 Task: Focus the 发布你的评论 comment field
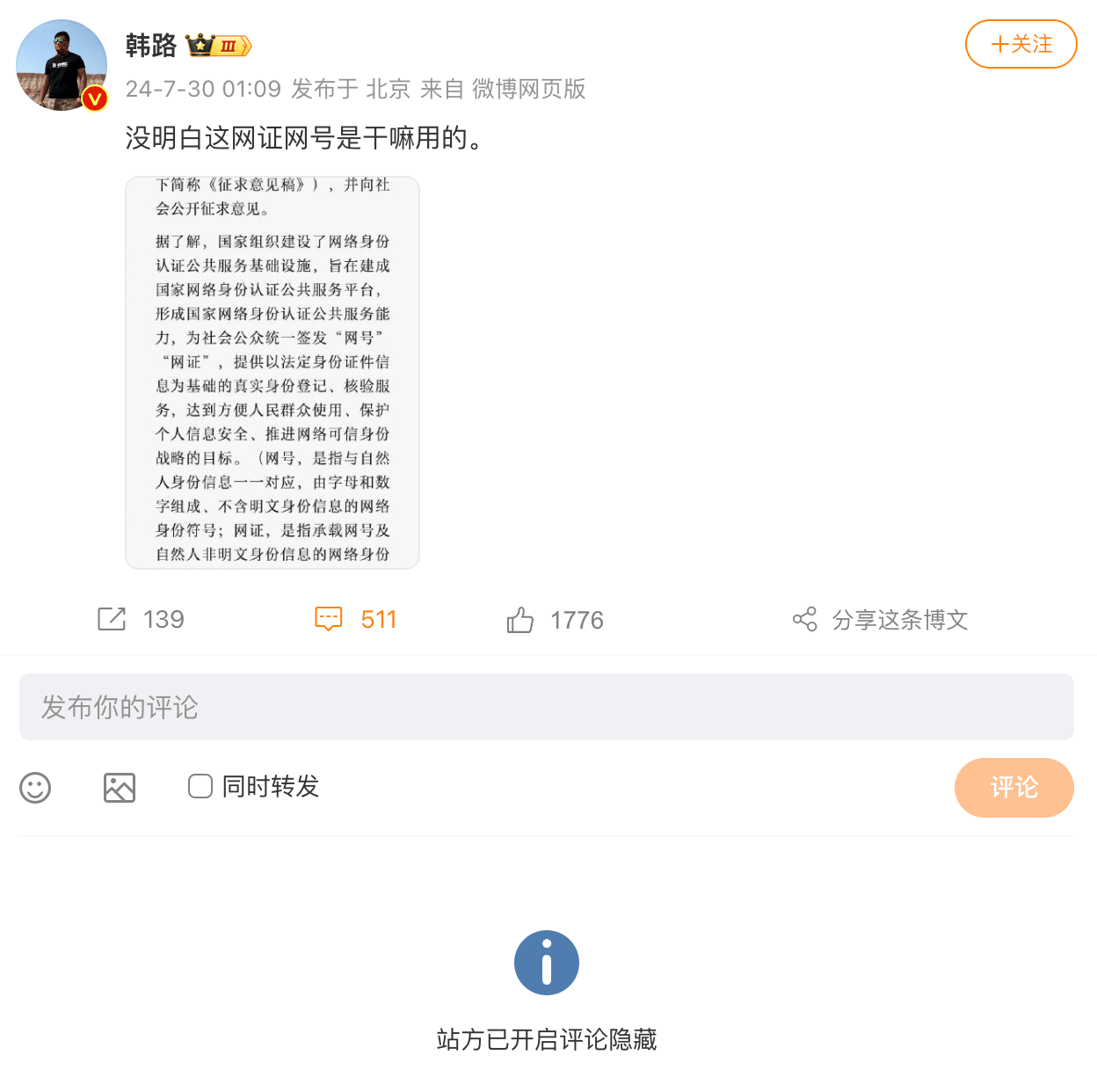[547, 707]
